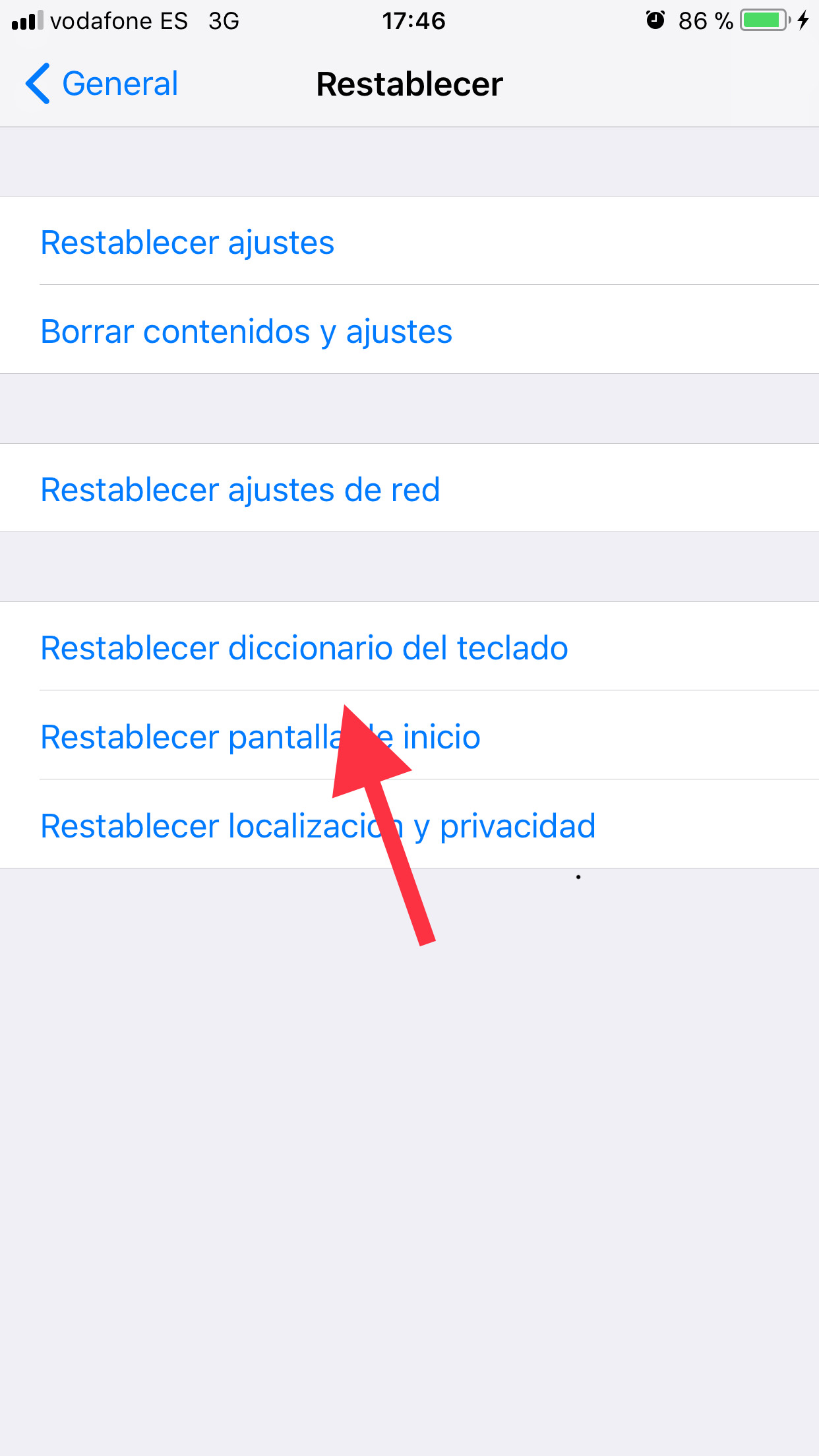Tap the battery icon at top right
Viewport: 819px width, 1456px height.
click(x=765, y=20)
